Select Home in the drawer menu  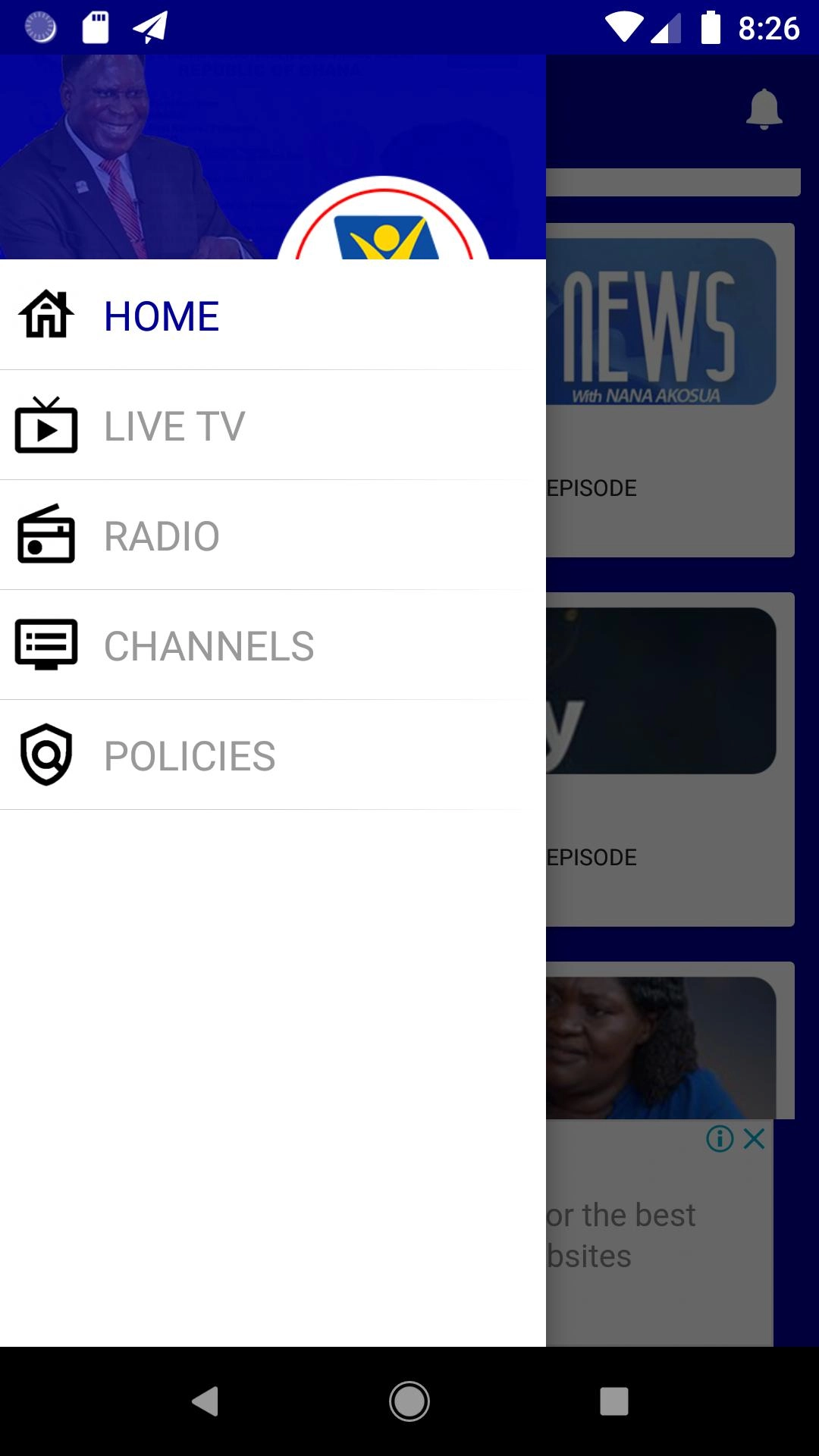coord(162,316)
